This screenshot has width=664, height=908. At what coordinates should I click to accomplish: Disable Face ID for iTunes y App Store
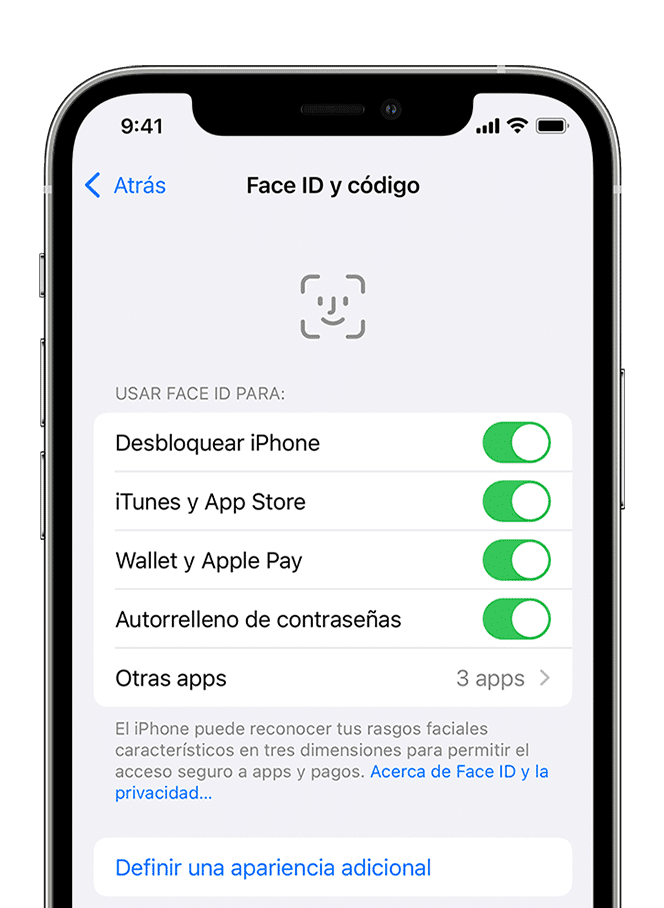click(516, 502)
